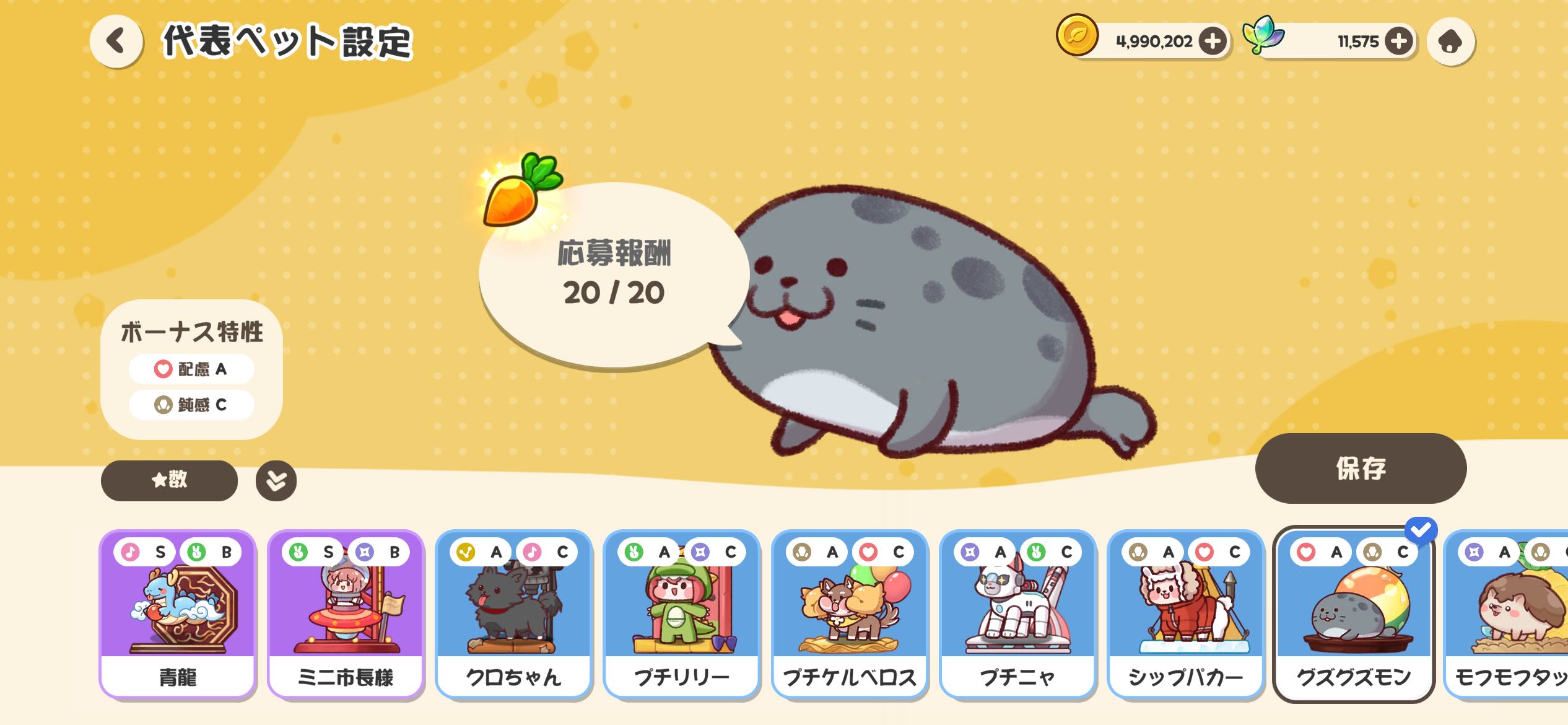Viewport: 1568px width, 725px height.
Task: Tap the selected グズグズモン card
Action: pos(1354,613)
